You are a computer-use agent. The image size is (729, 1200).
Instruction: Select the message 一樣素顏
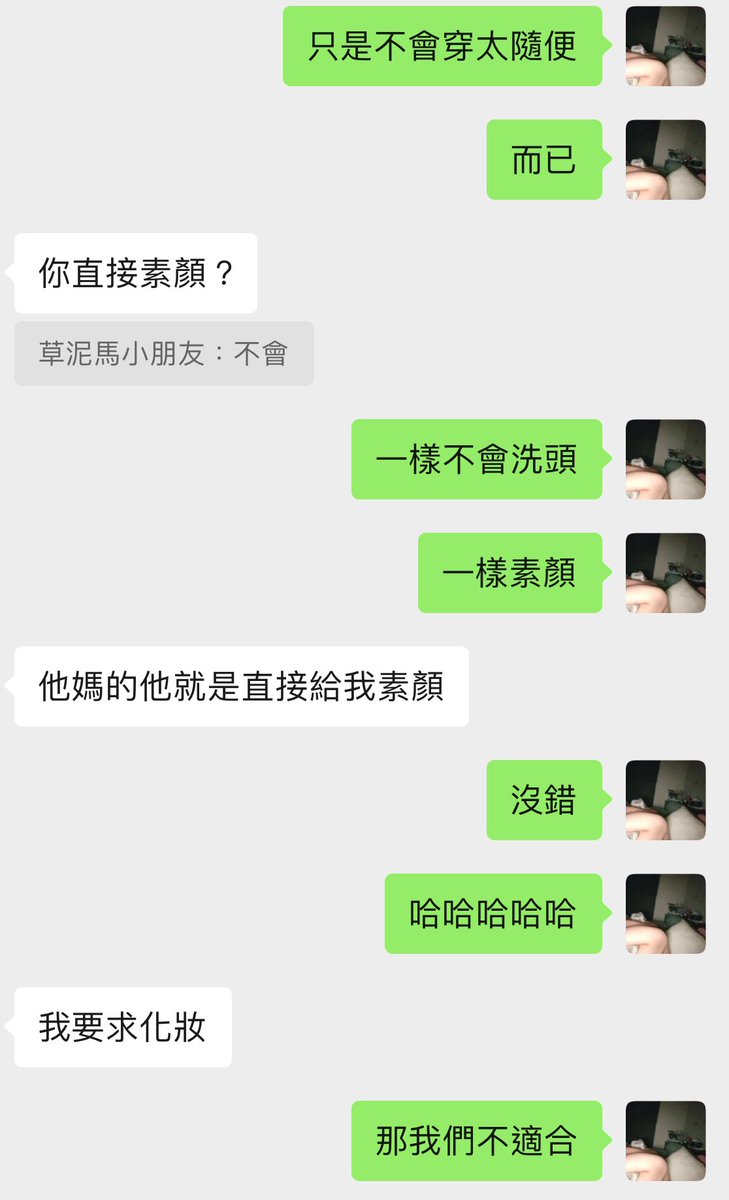pyautogui.click(x=509, y=572)
